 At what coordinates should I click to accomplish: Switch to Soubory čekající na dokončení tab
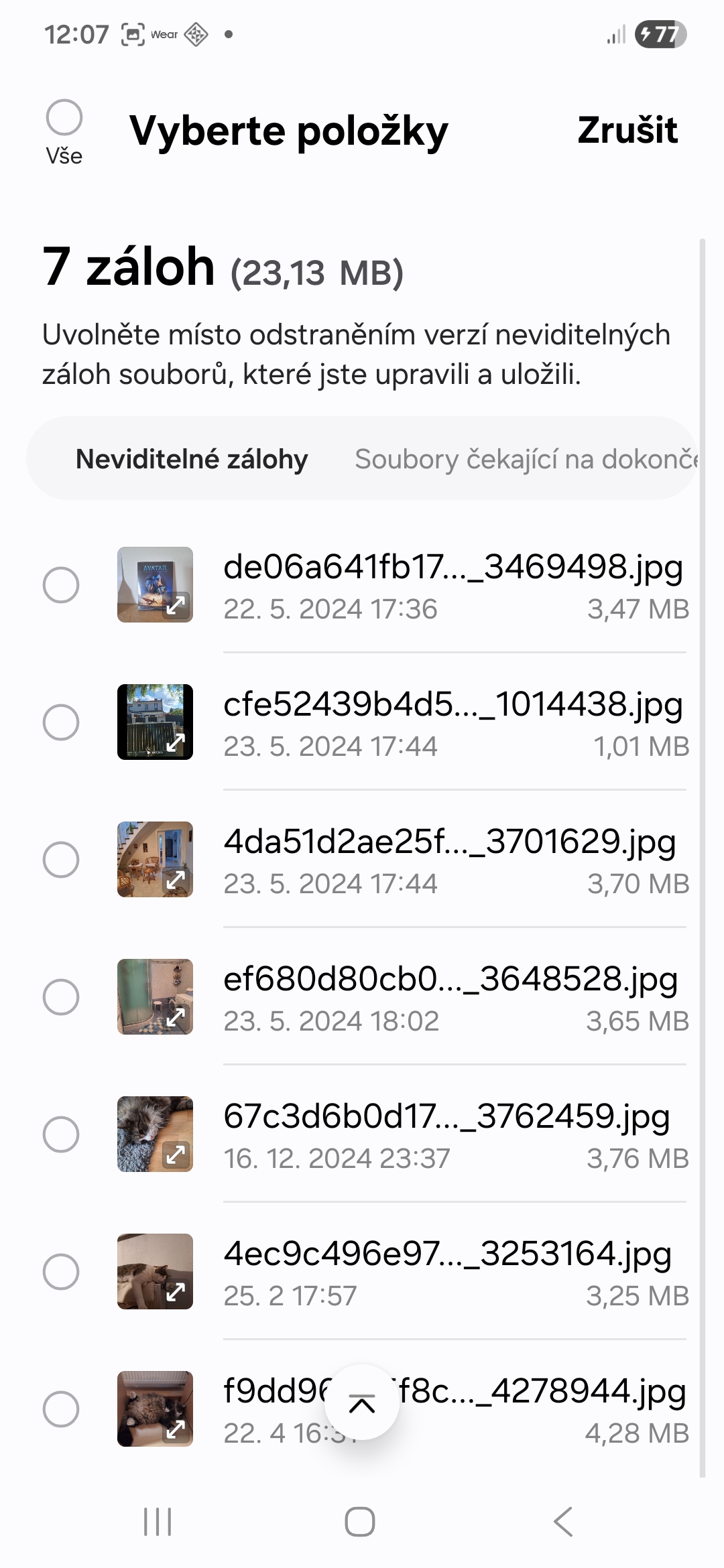[526, 459]
